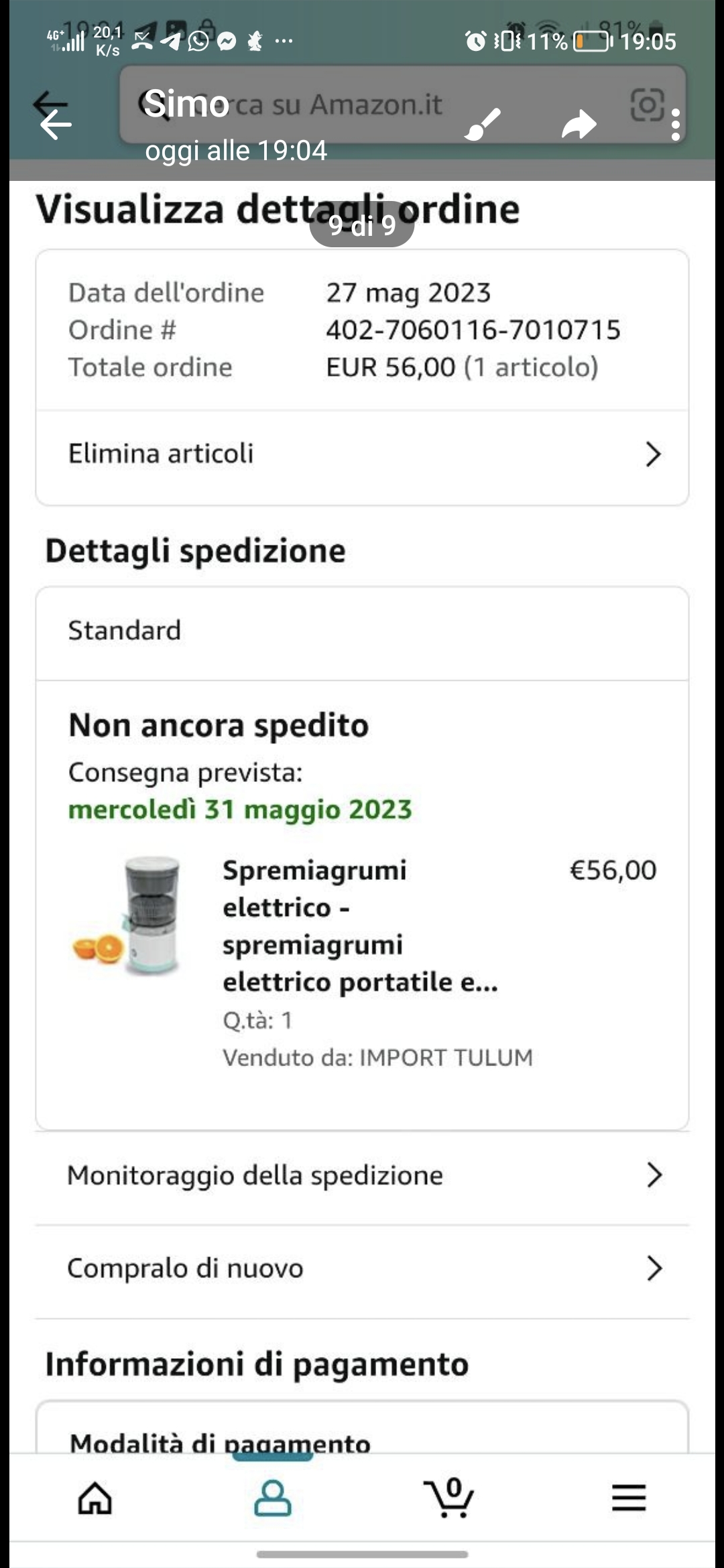724x1568 pixels.
Task: Go back from the image viewer
Action: 55,124
